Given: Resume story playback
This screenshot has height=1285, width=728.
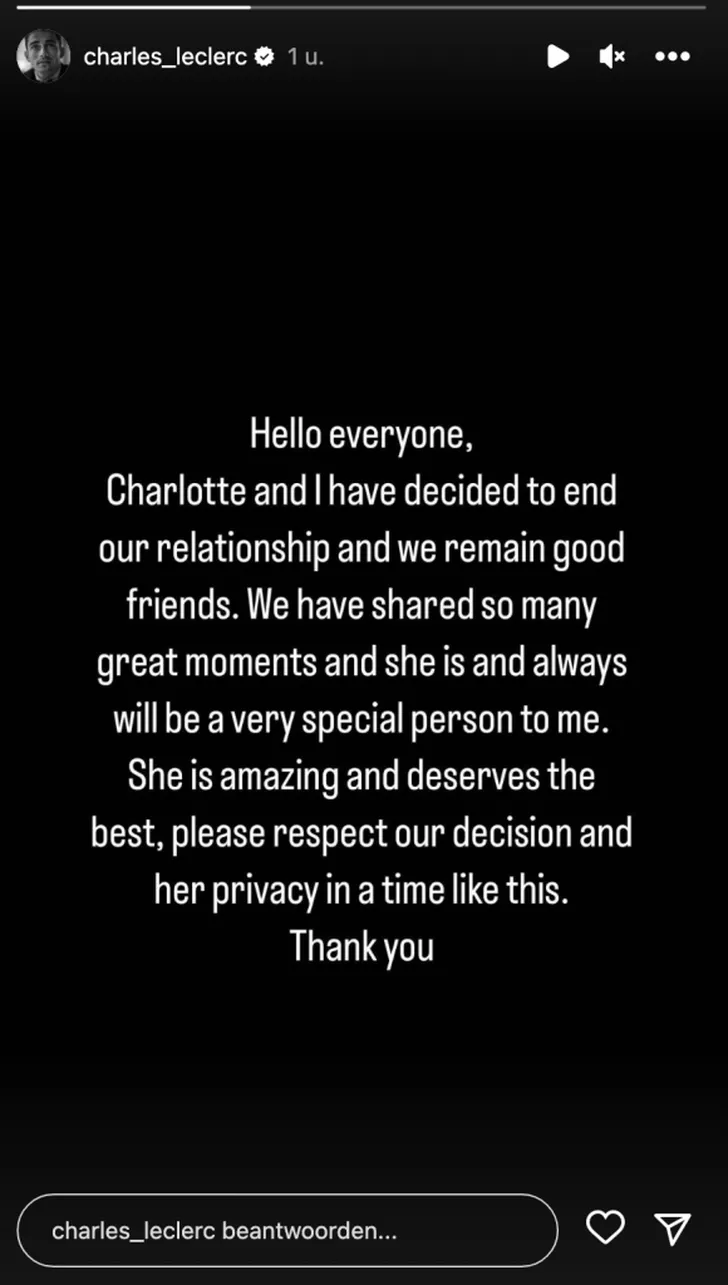Looking at the screenshot, I should point(557,57).
